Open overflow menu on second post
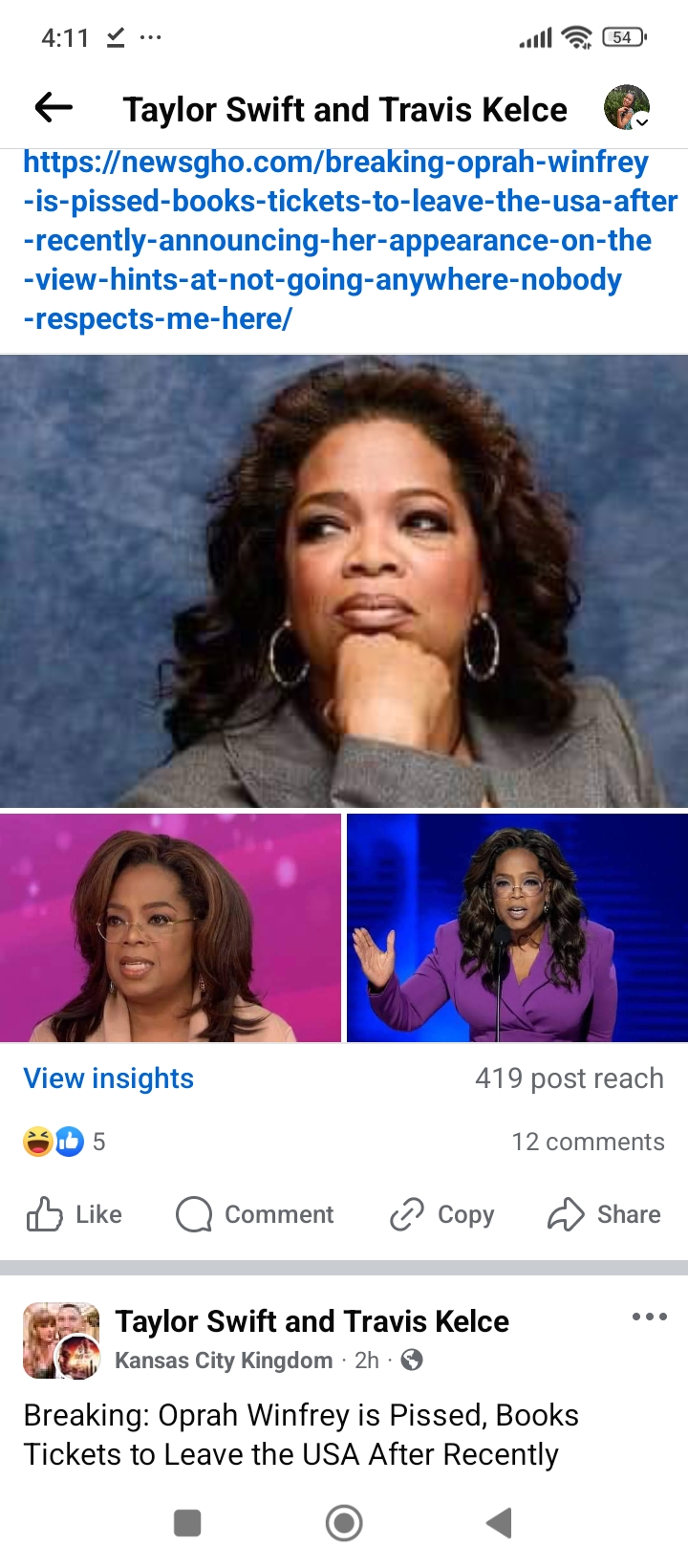The width and height of the screenshot is (688, 1568). [650, 1317]
